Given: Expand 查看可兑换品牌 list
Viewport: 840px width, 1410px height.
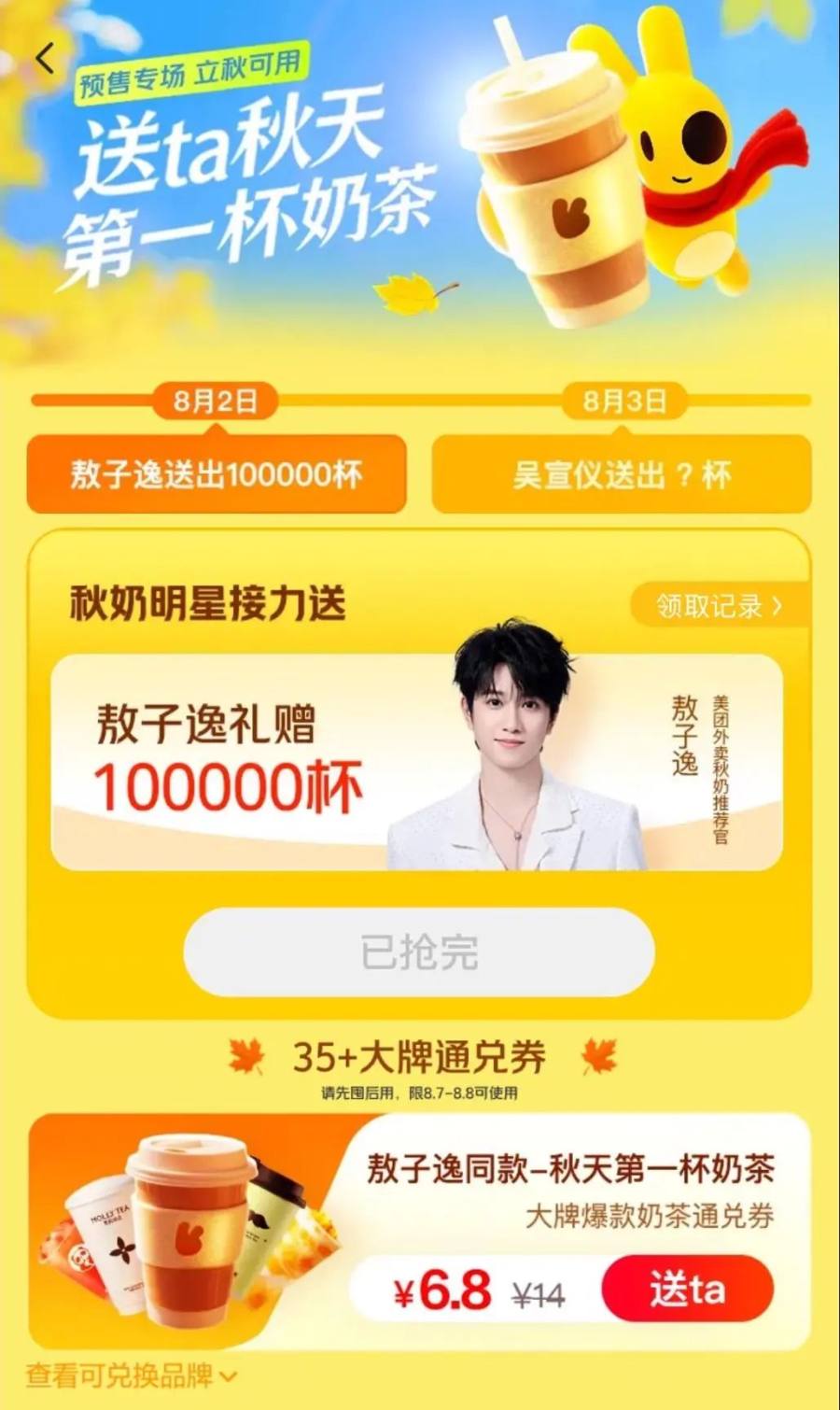Looking at the screenshot, I should (x=132, y=1375).
